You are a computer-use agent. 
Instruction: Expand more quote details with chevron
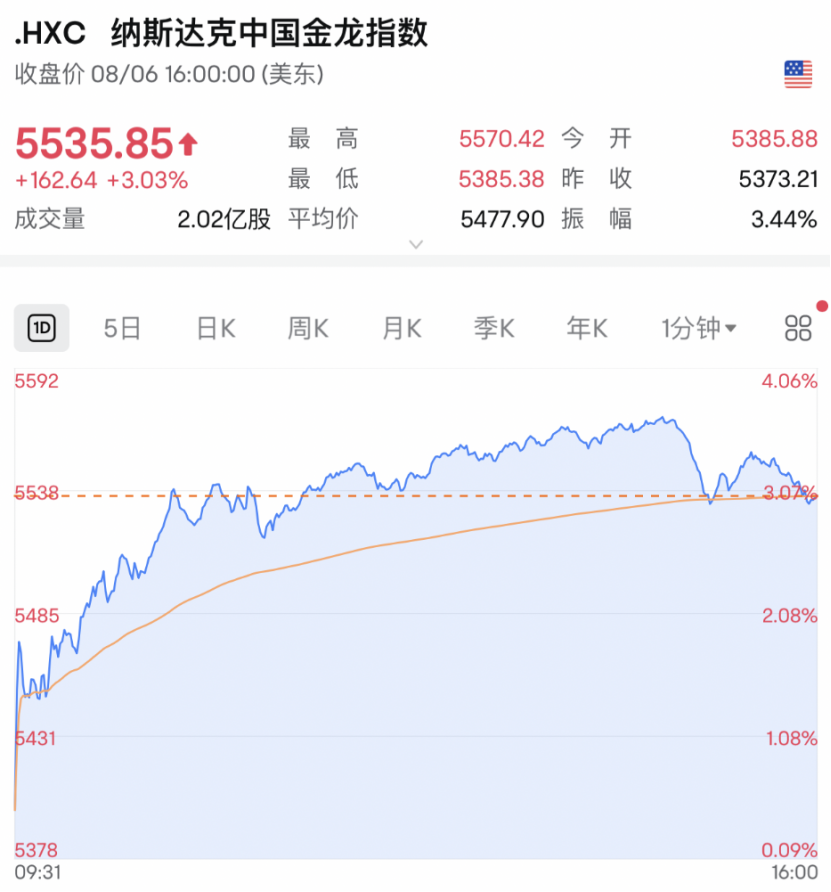click(x=416, y=245)
